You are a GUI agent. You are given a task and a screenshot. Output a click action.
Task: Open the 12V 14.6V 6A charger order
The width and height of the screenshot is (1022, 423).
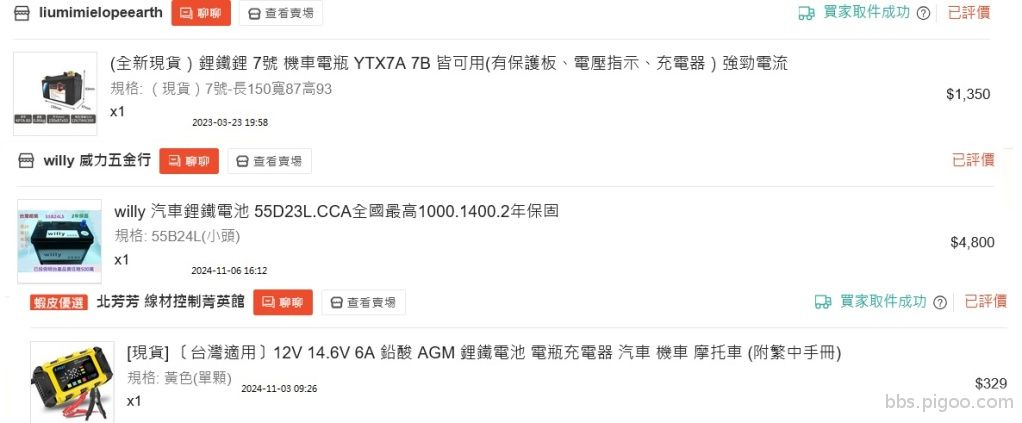pos(484,353)
